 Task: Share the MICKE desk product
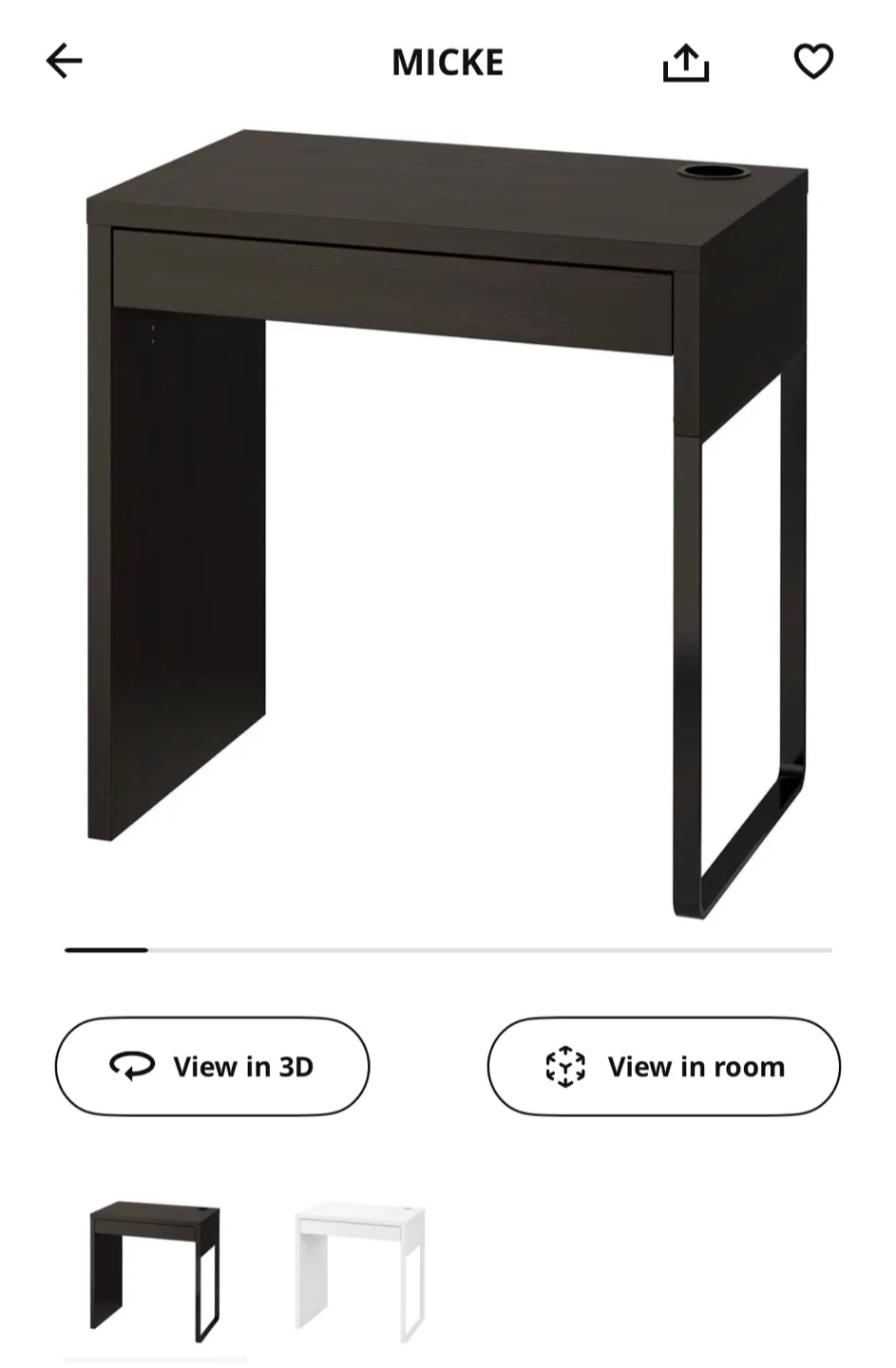(685, 63)
